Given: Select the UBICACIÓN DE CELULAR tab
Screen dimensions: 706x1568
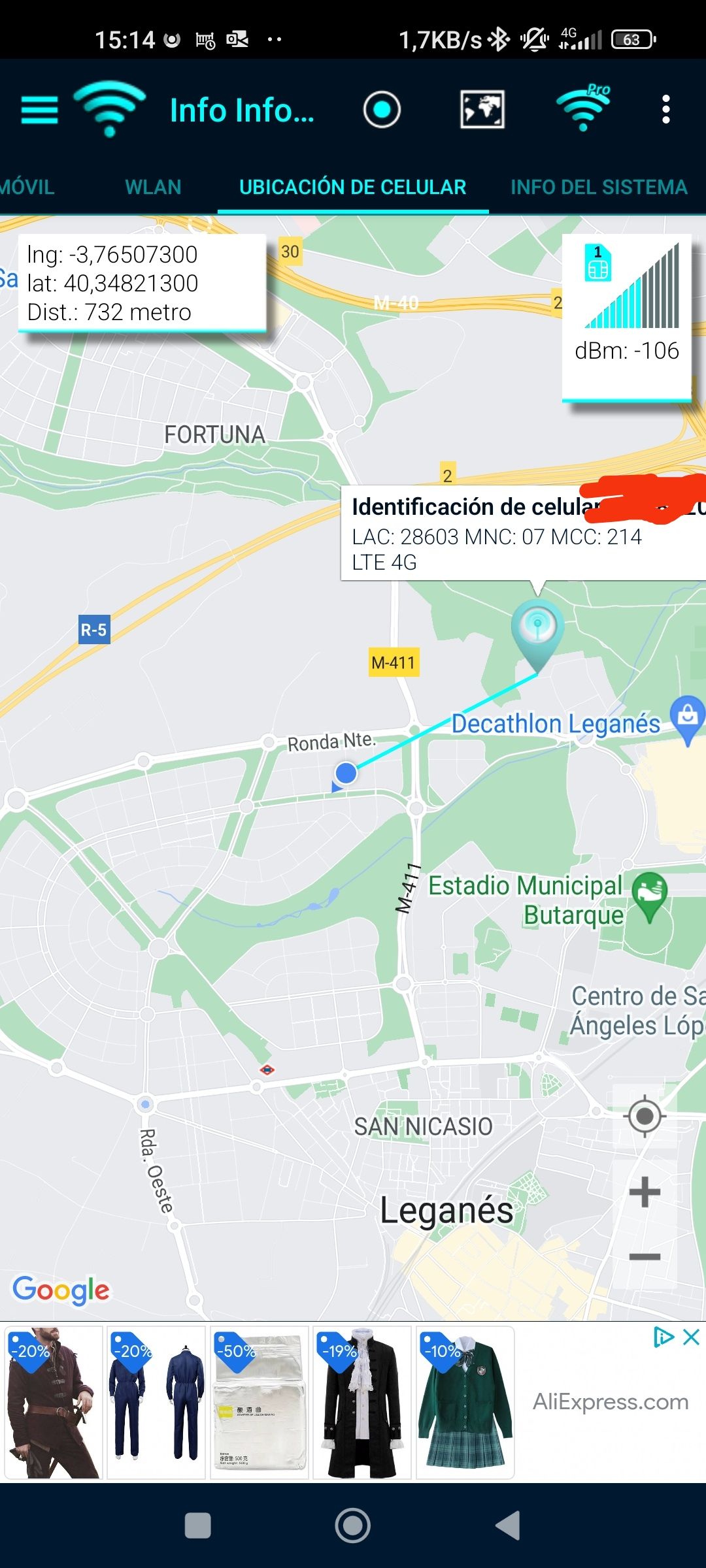Looking at the screenshot, I should (x=352, y=188).
